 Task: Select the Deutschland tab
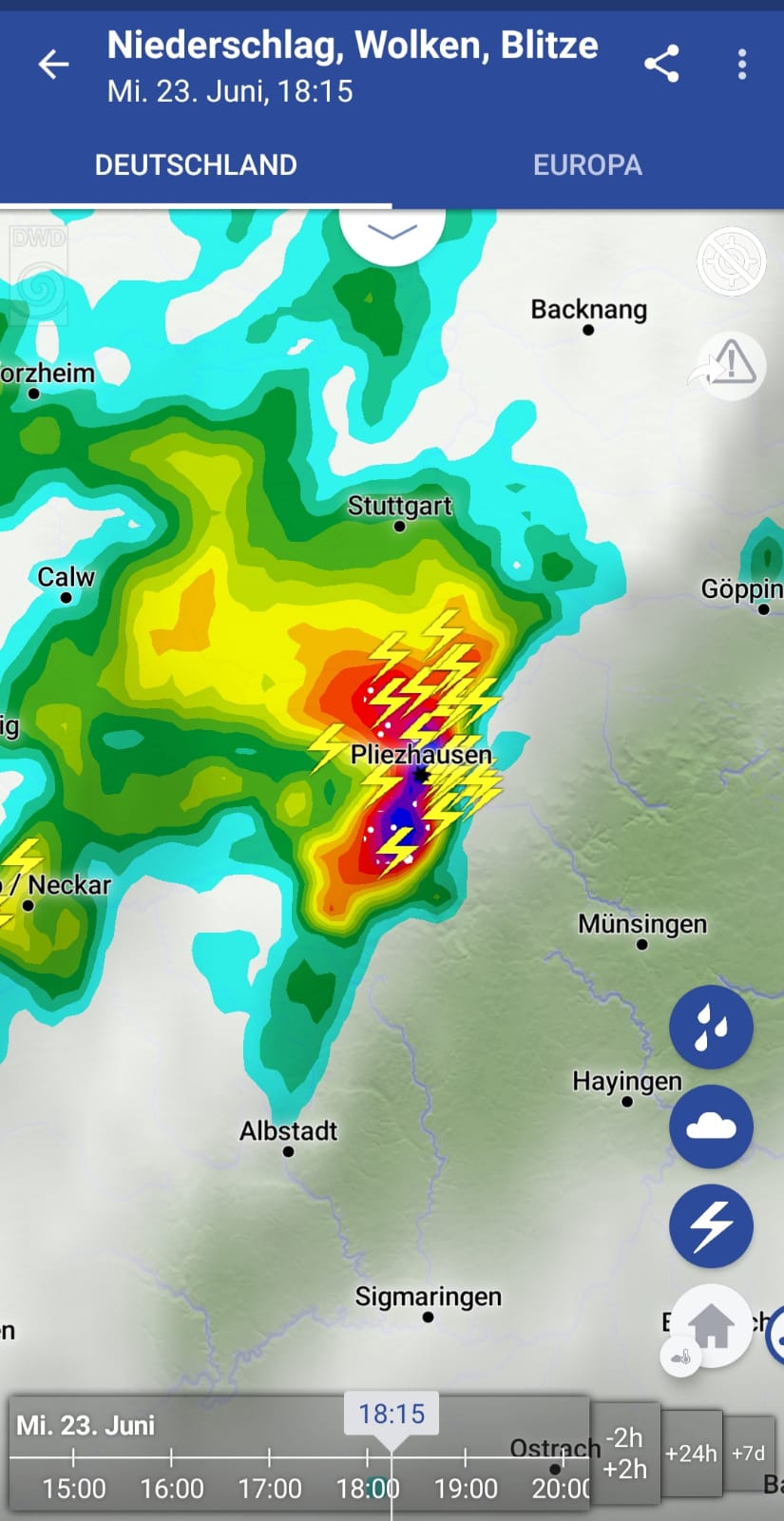[x=196, y=165]
